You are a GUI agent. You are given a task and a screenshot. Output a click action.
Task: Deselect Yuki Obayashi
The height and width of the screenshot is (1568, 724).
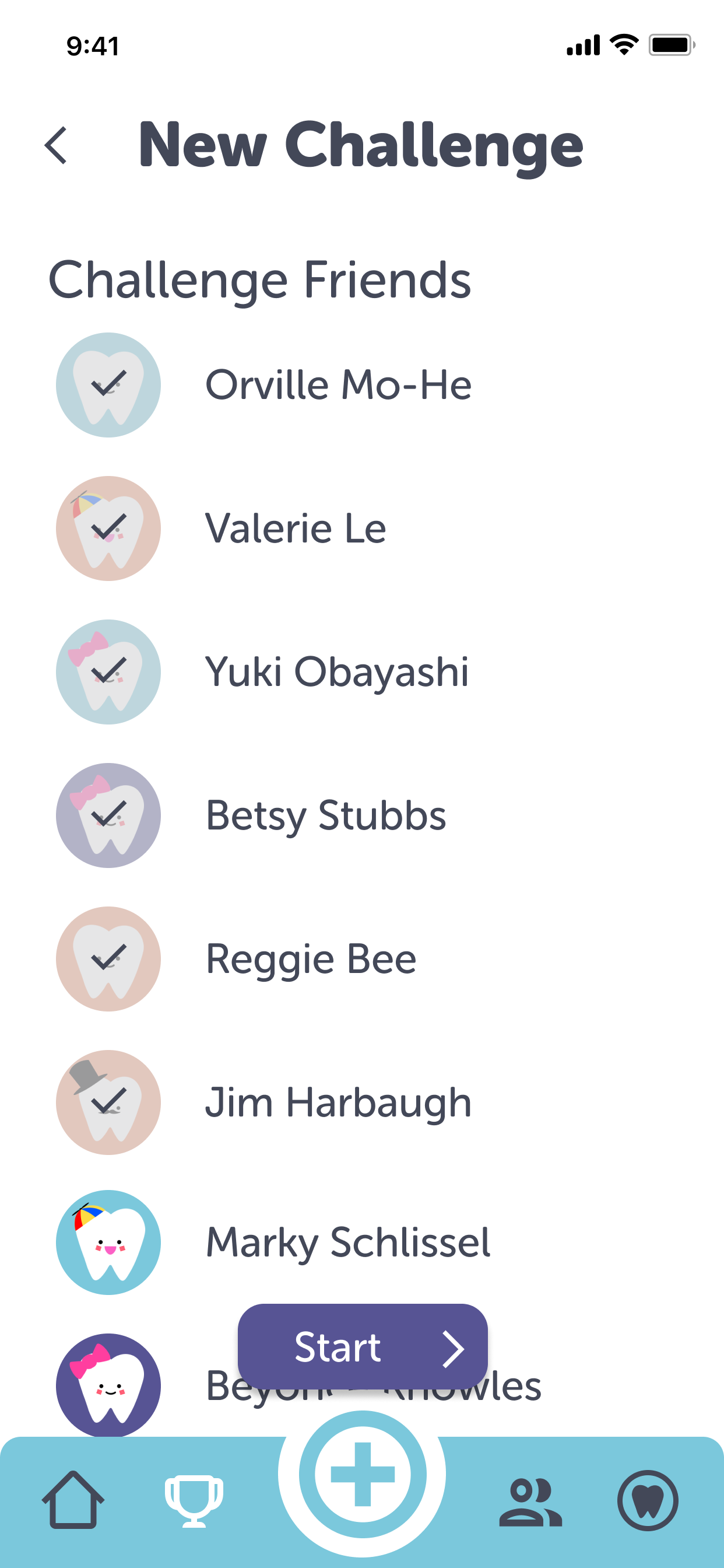click(x=108, y=672)
